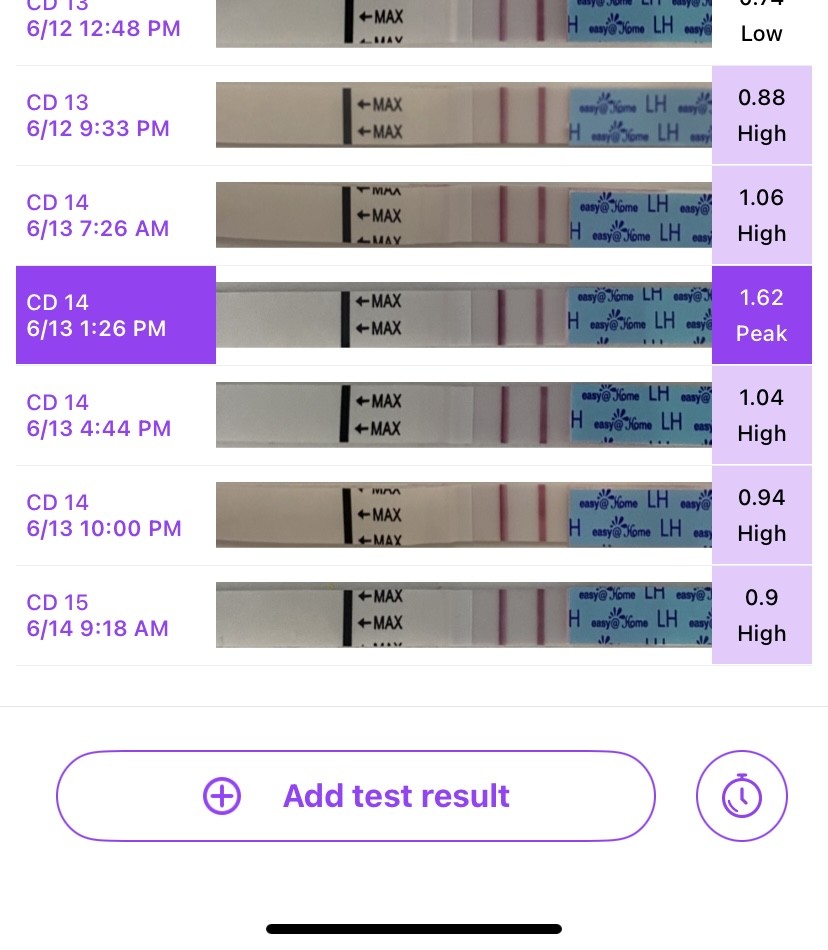
Task: Select the Peak result at 6/13 1:26 PM
Action: click(x=761, y=315)
